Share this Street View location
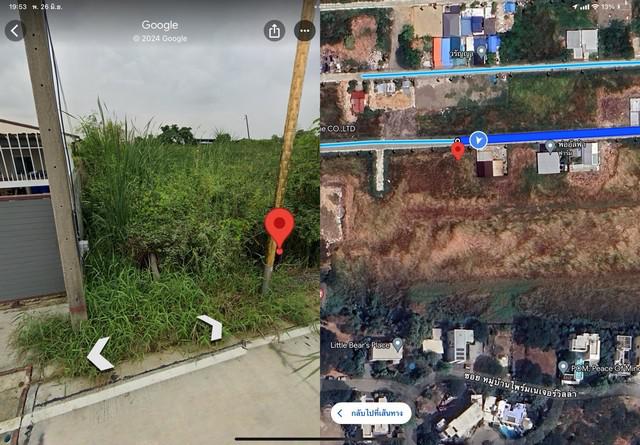 pos(274,31)
